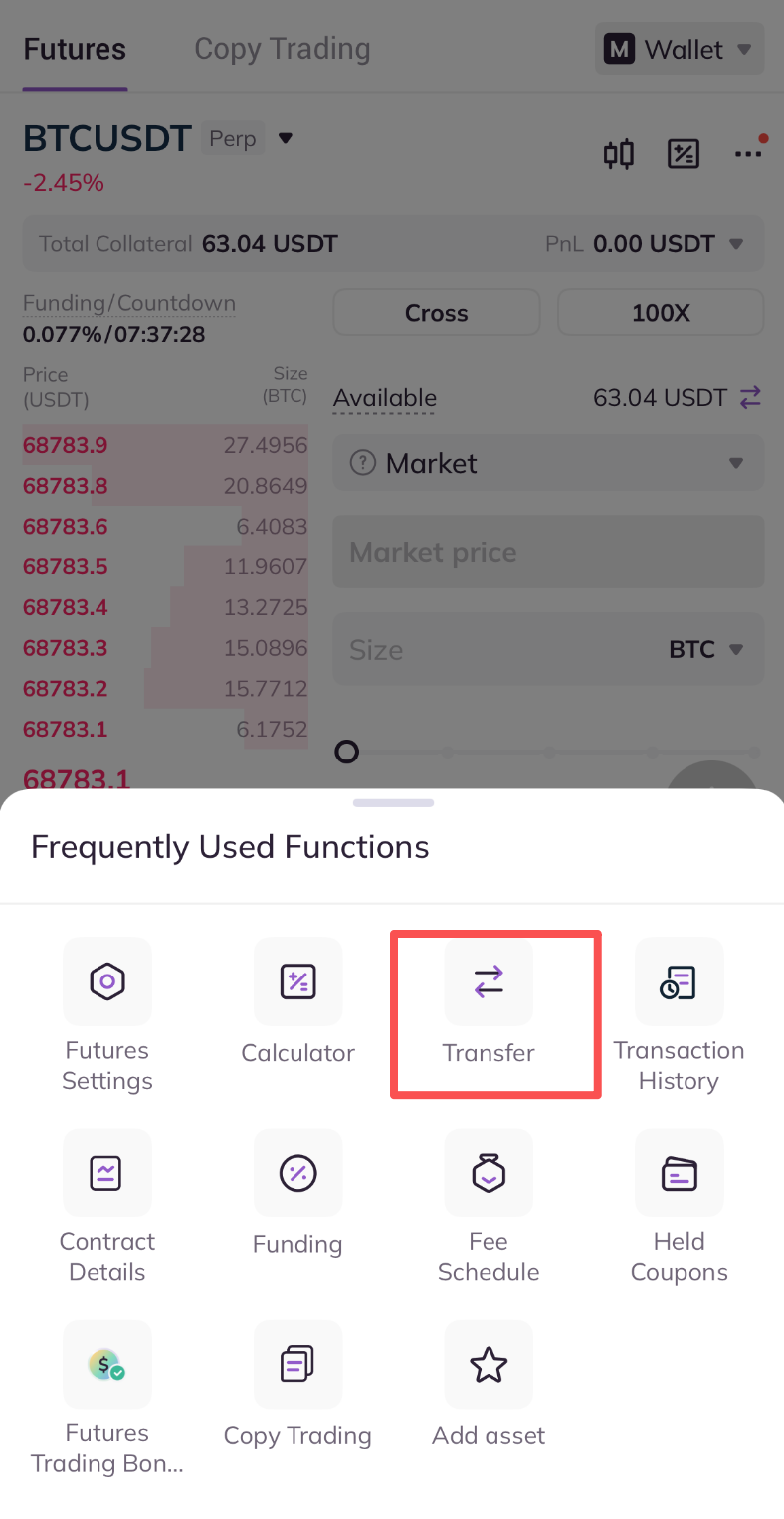Open Futures Trading Bonus
This screenshot has width=784, height=1519.
107,1365
